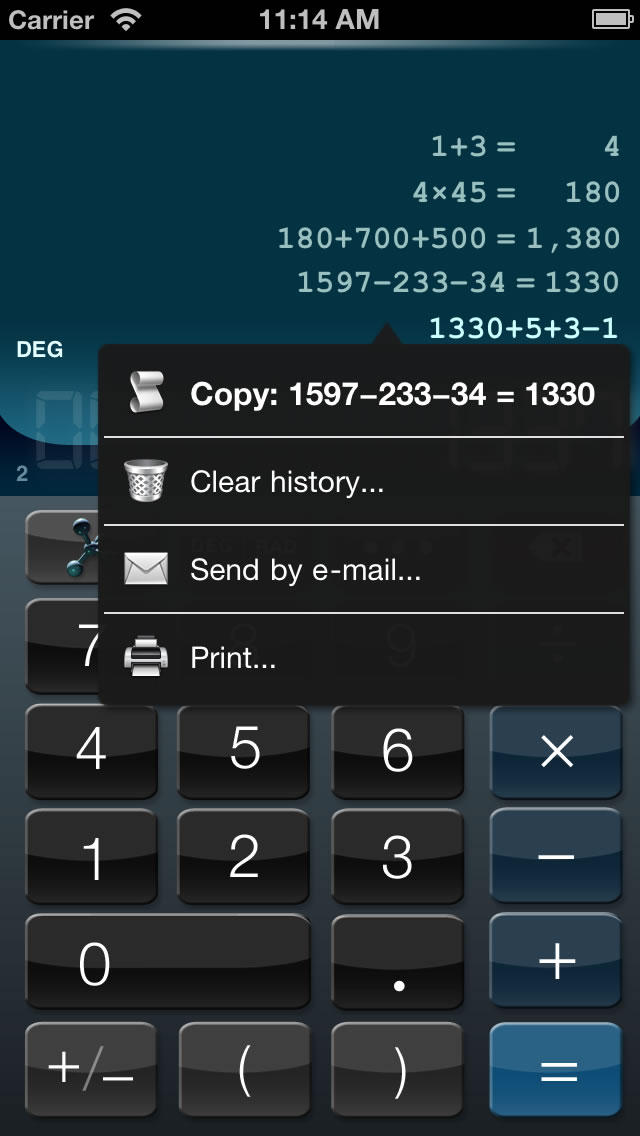Screen dimensions: 640x1136
Task: Tap the minus operator key
Action: coord(556,857)
